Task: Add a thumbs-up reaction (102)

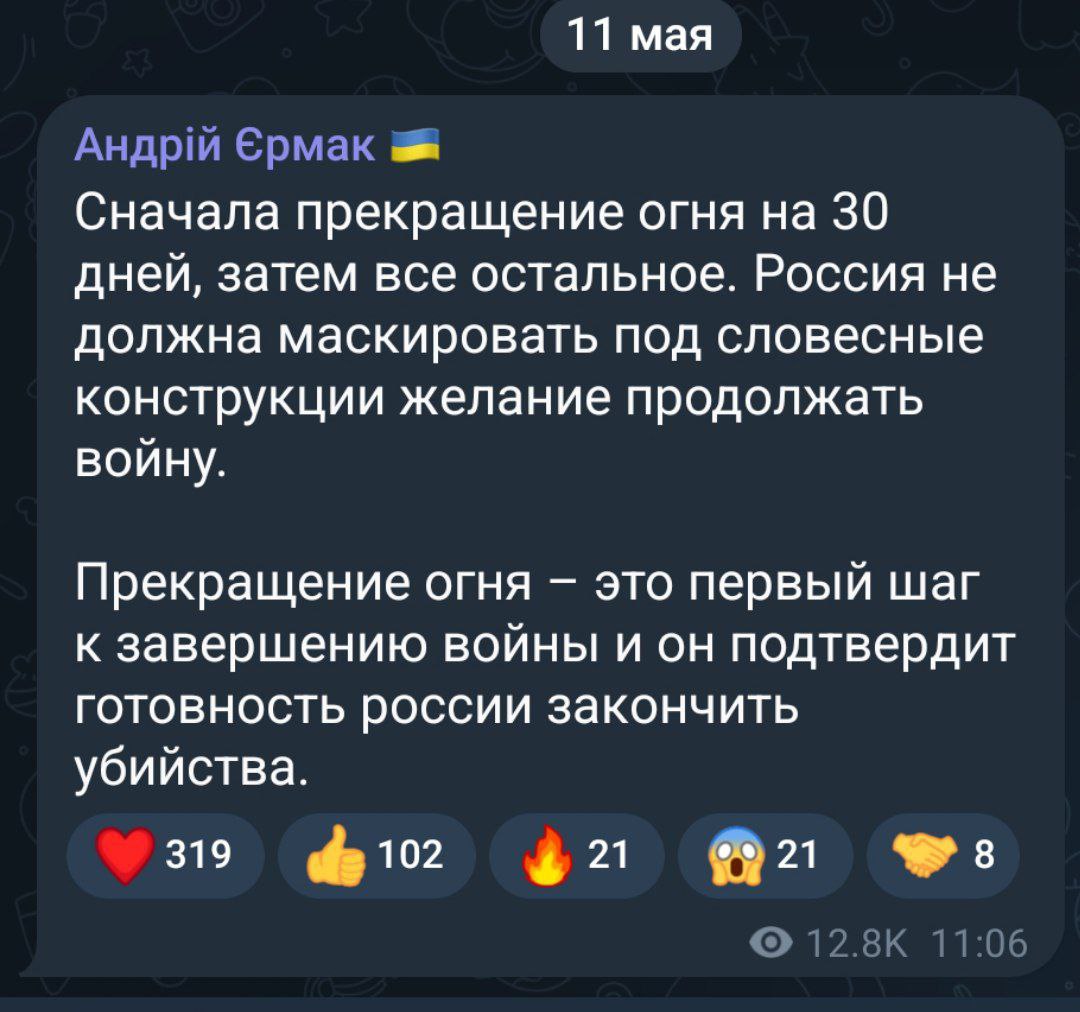Action: click(375, 855)
